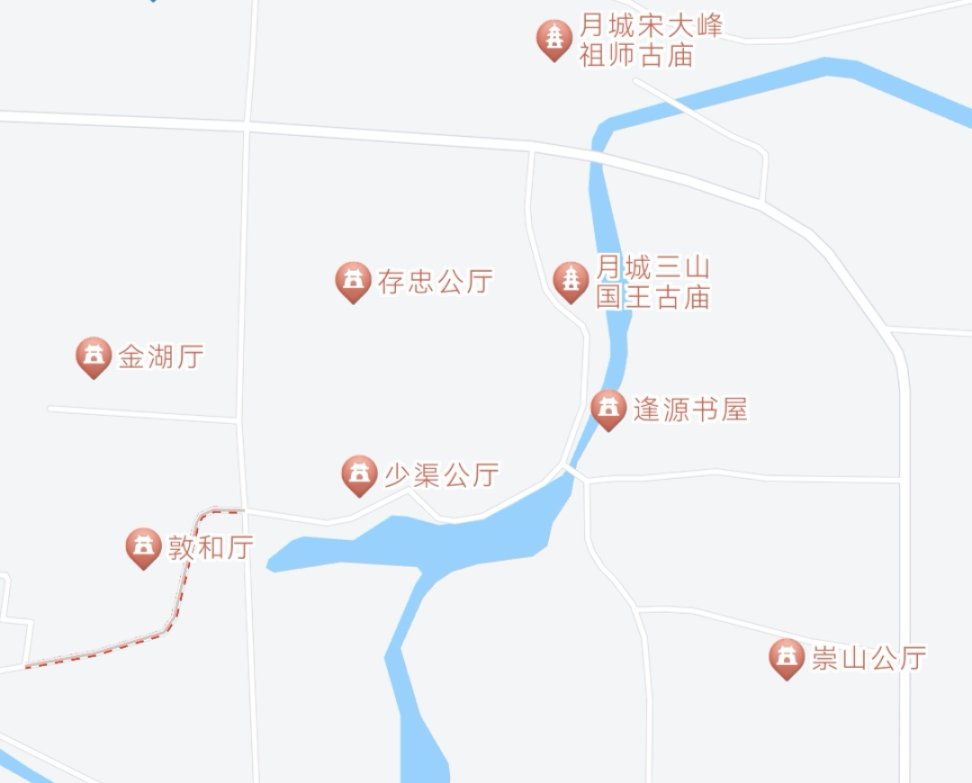The image size is (972, 783).
Task: Open the 存忠公厅 map marker
Action: [x=352, y=281]
